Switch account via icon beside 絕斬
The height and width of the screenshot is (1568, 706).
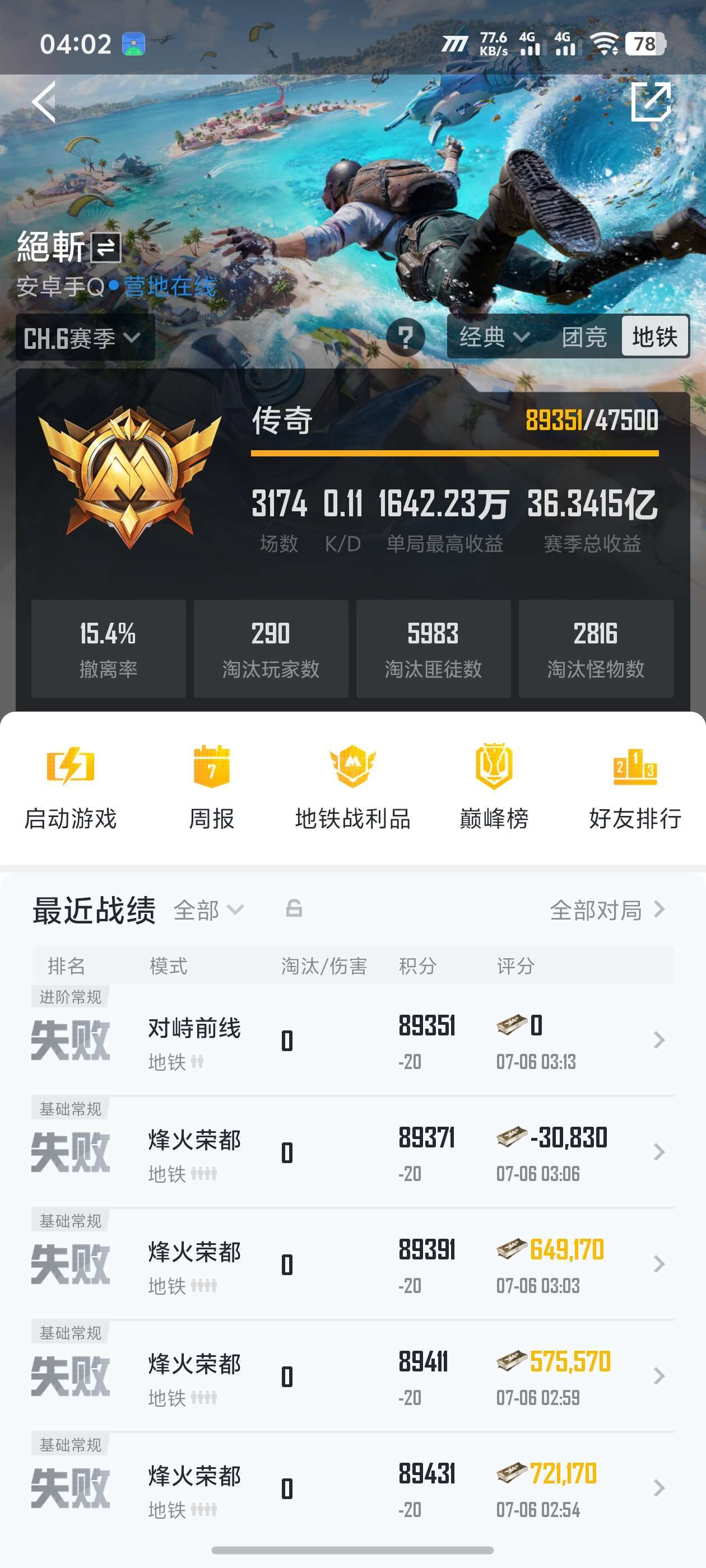click(x=106, y=247)
